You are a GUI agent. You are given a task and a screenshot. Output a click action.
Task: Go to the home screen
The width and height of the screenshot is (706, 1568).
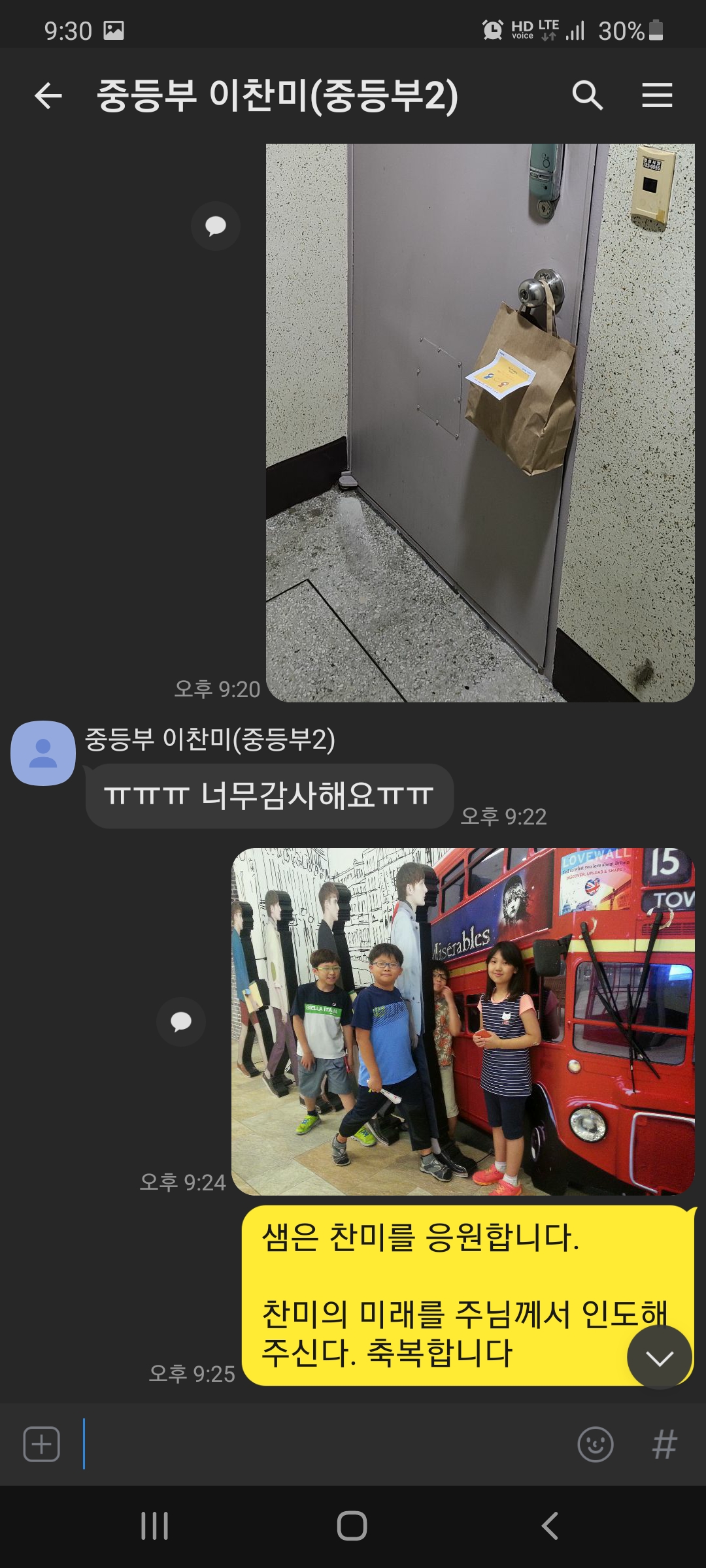(352, 1526)
